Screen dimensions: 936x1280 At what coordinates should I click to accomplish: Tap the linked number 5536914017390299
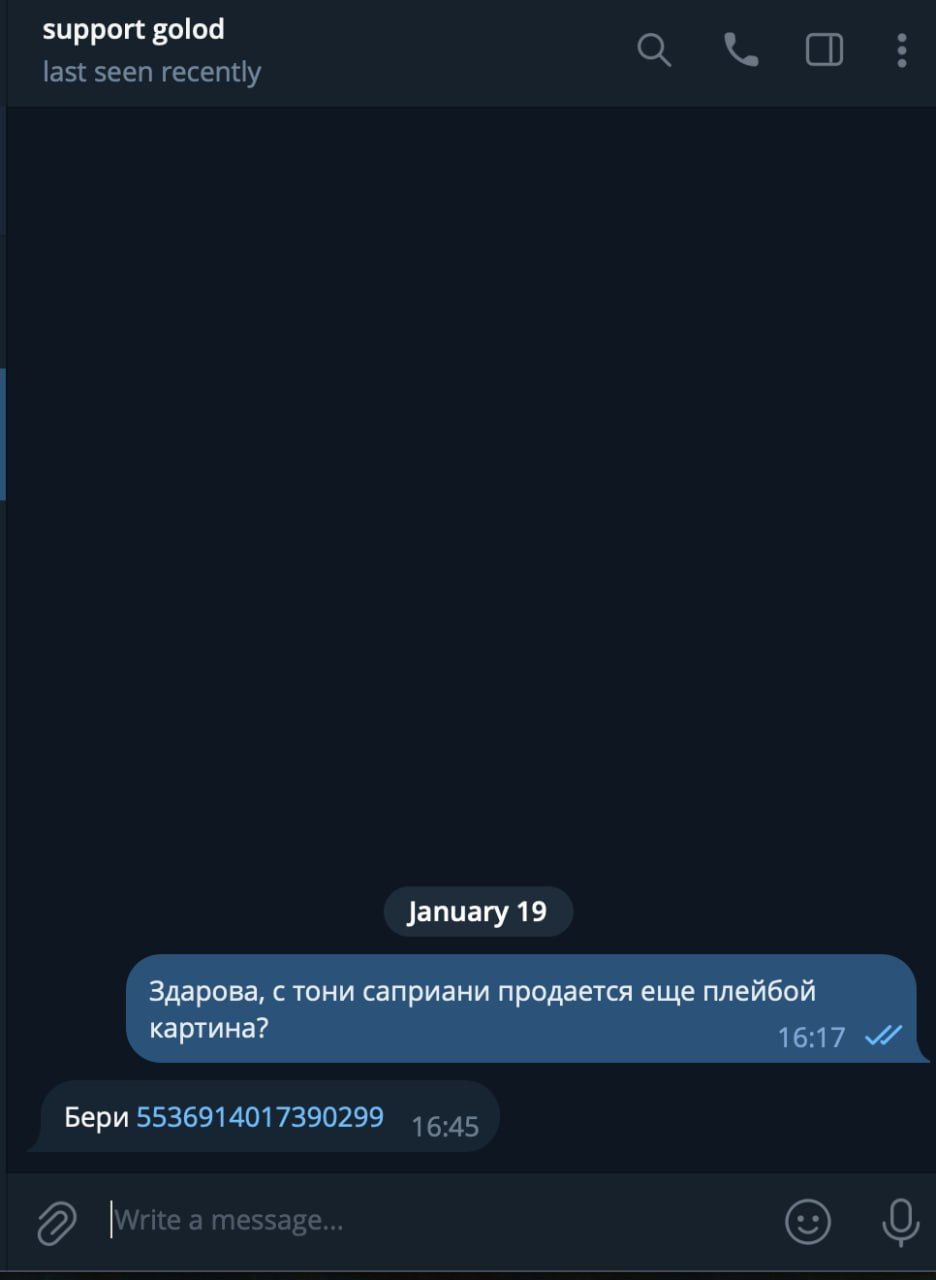(260, 1116)
